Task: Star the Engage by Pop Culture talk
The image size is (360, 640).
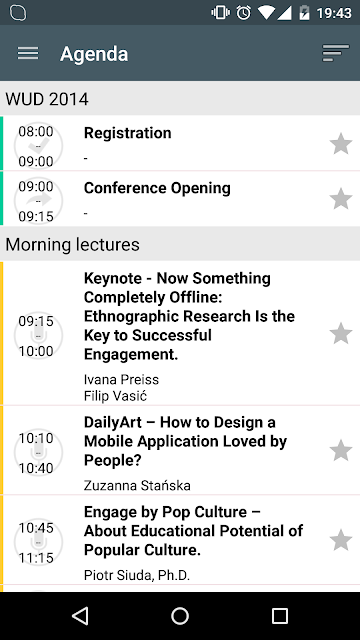Action: click(x=341, y=540)
